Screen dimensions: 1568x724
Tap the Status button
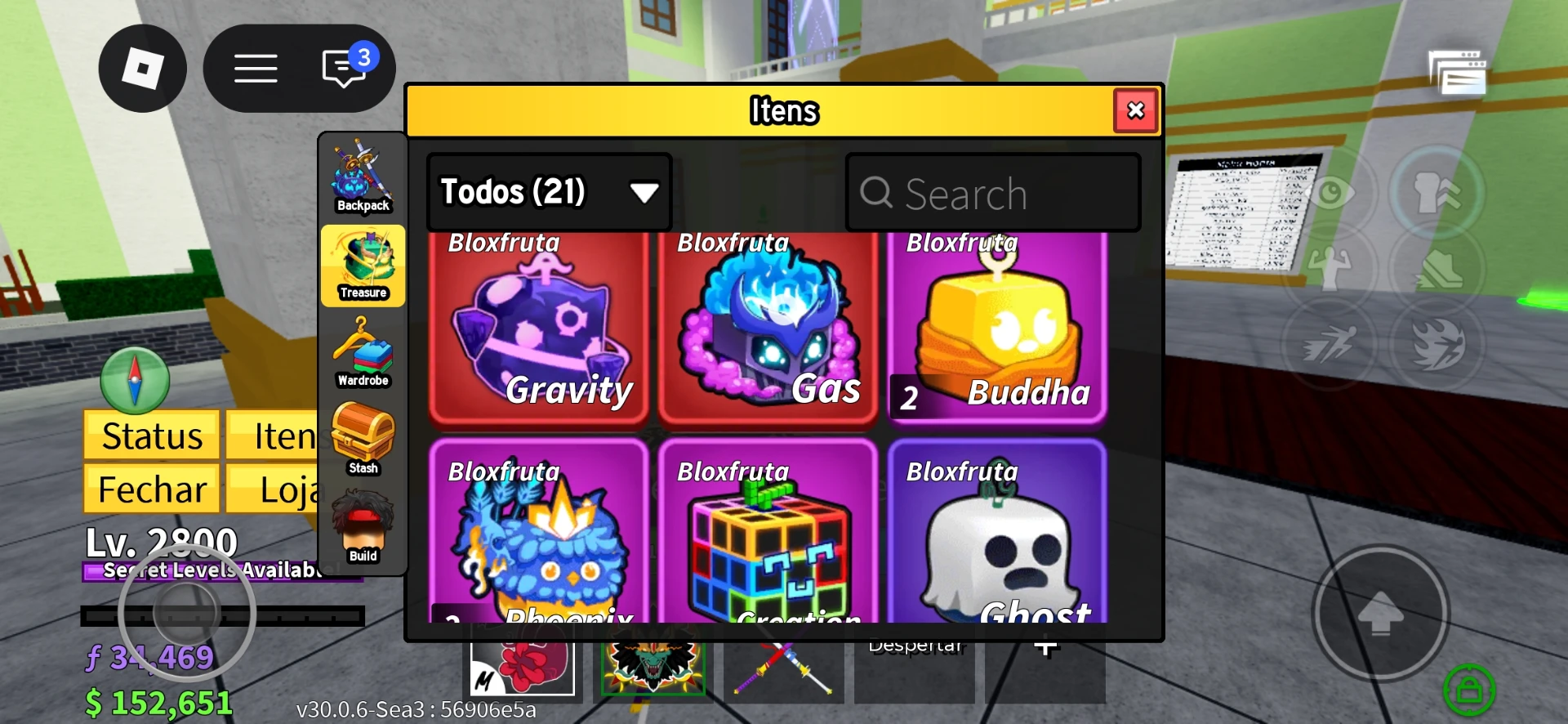(152, 436)
